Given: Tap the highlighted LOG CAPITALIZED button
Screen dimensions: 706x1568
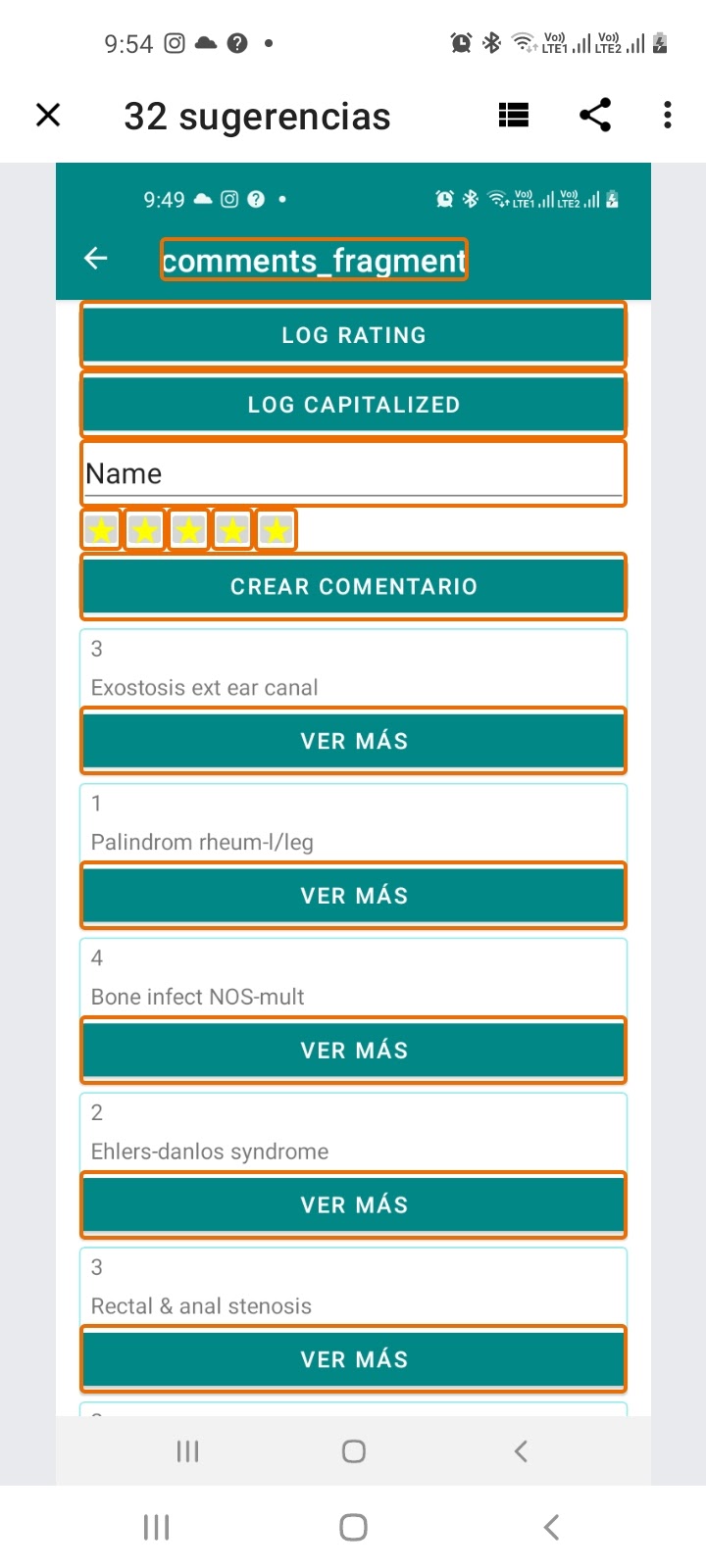Looking at the screenshot, I should point(353,404).
